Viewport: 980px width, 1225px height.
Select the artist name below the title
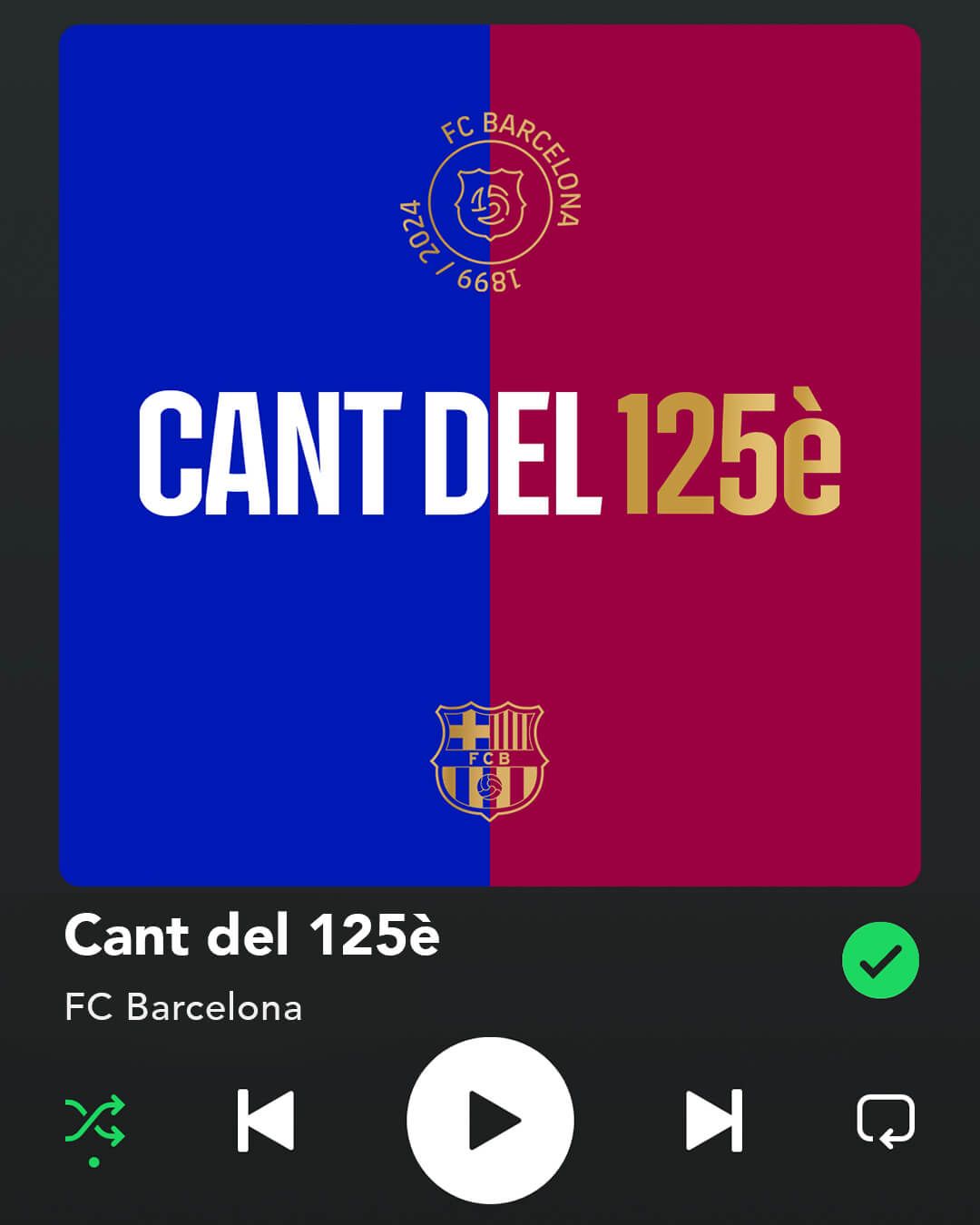click(183, 1007)
